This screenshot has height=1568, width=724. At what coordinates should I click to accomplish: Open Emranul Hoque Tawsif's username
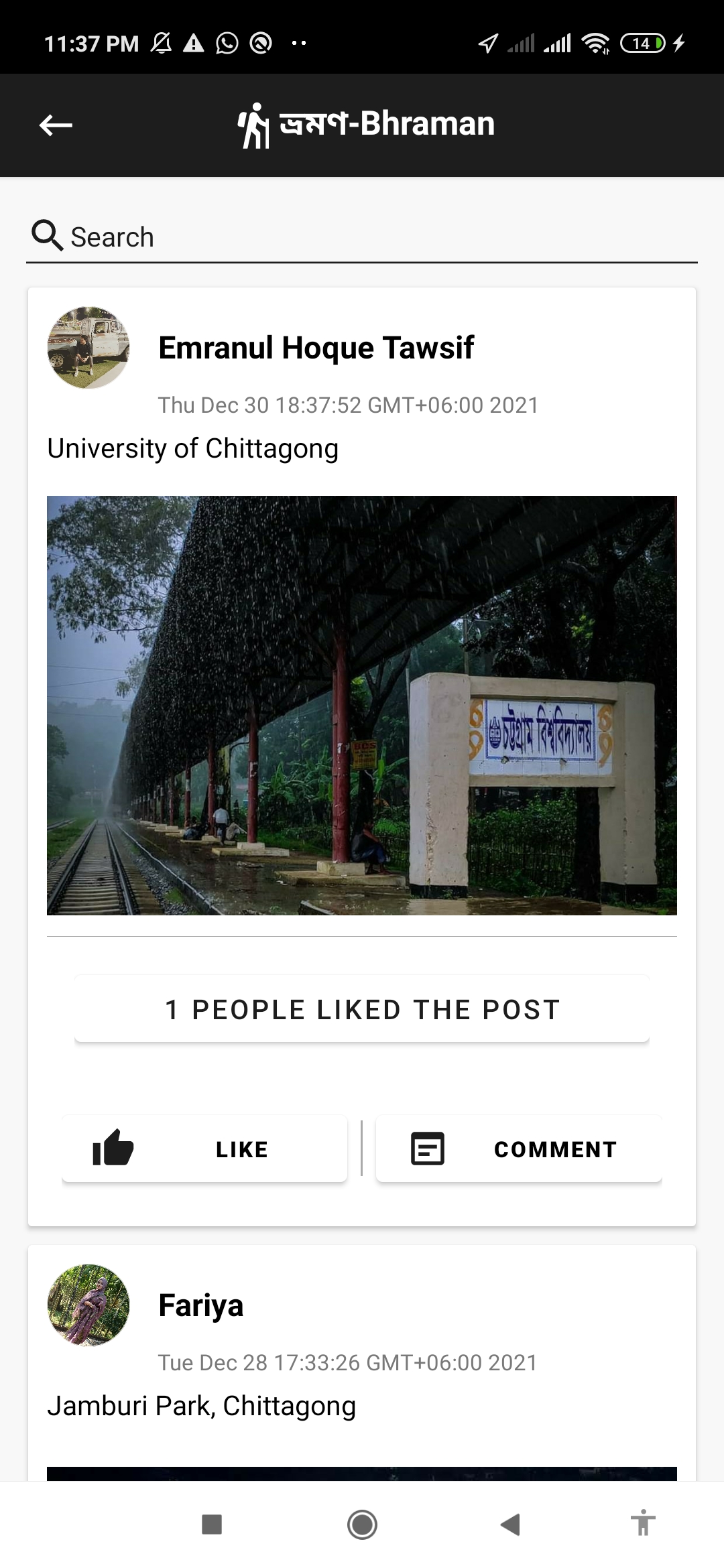coord(315,347)
